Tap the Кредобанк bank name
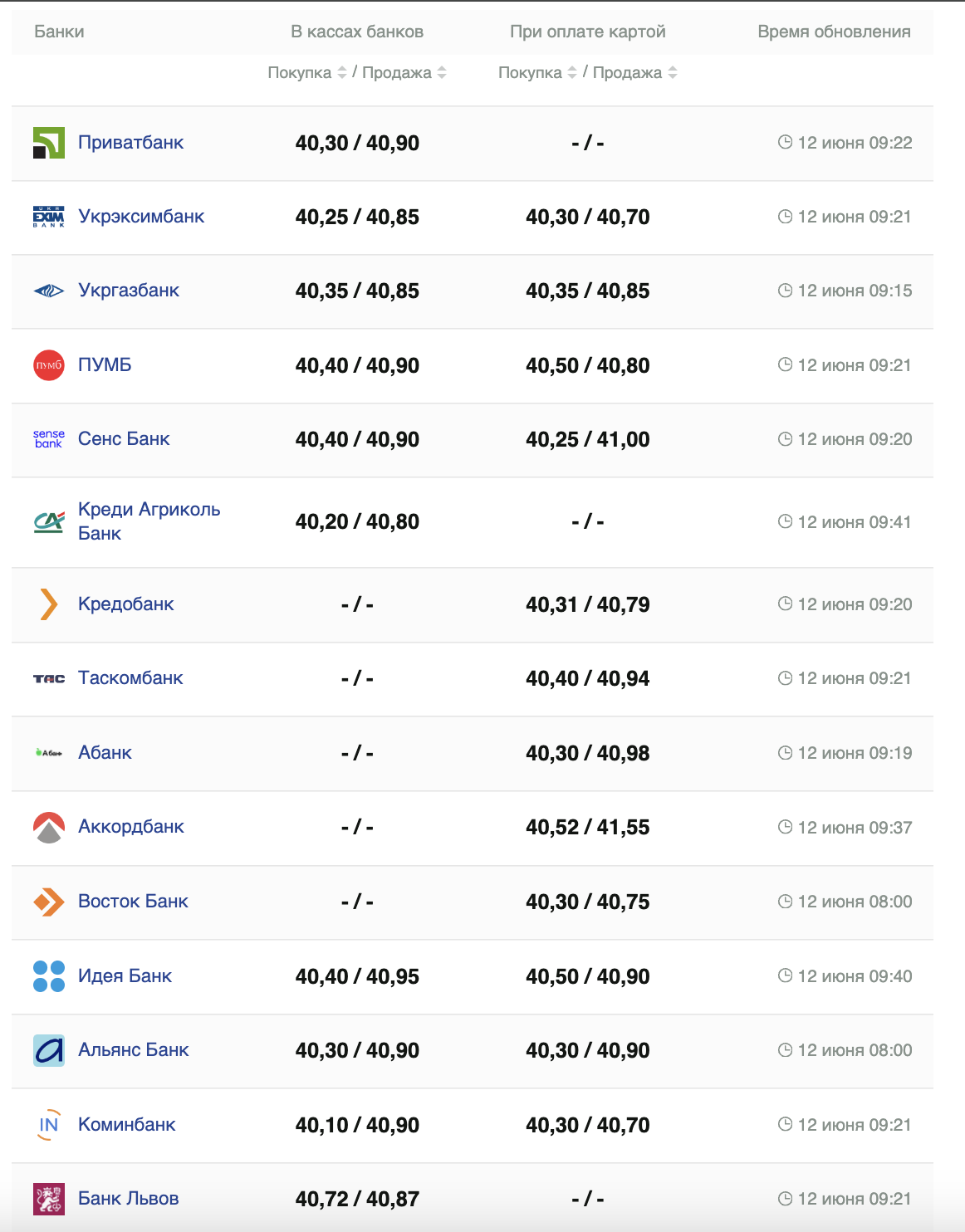The height and width of the screenshot is (1232, 965). [125, 604]
